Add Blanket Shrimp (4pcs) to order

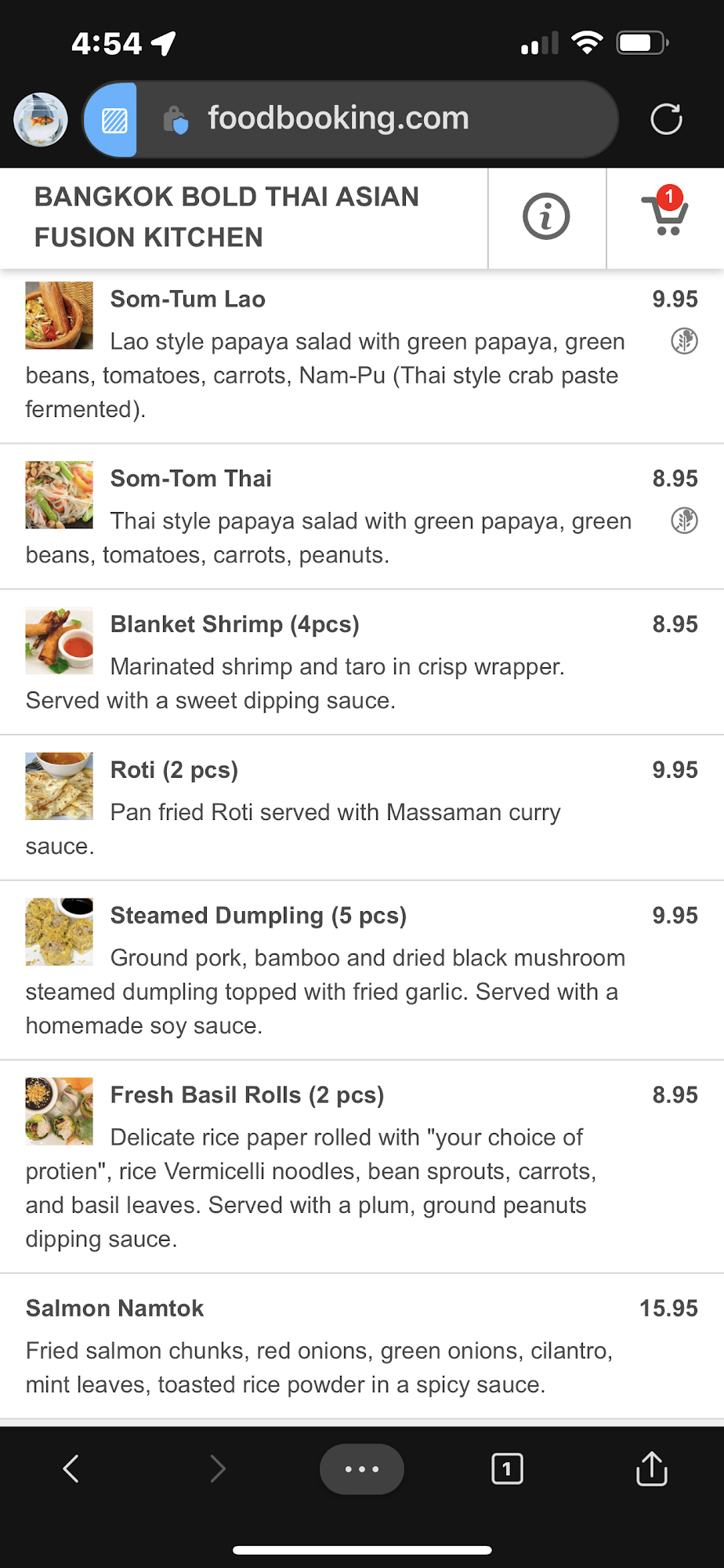[235, 625]
